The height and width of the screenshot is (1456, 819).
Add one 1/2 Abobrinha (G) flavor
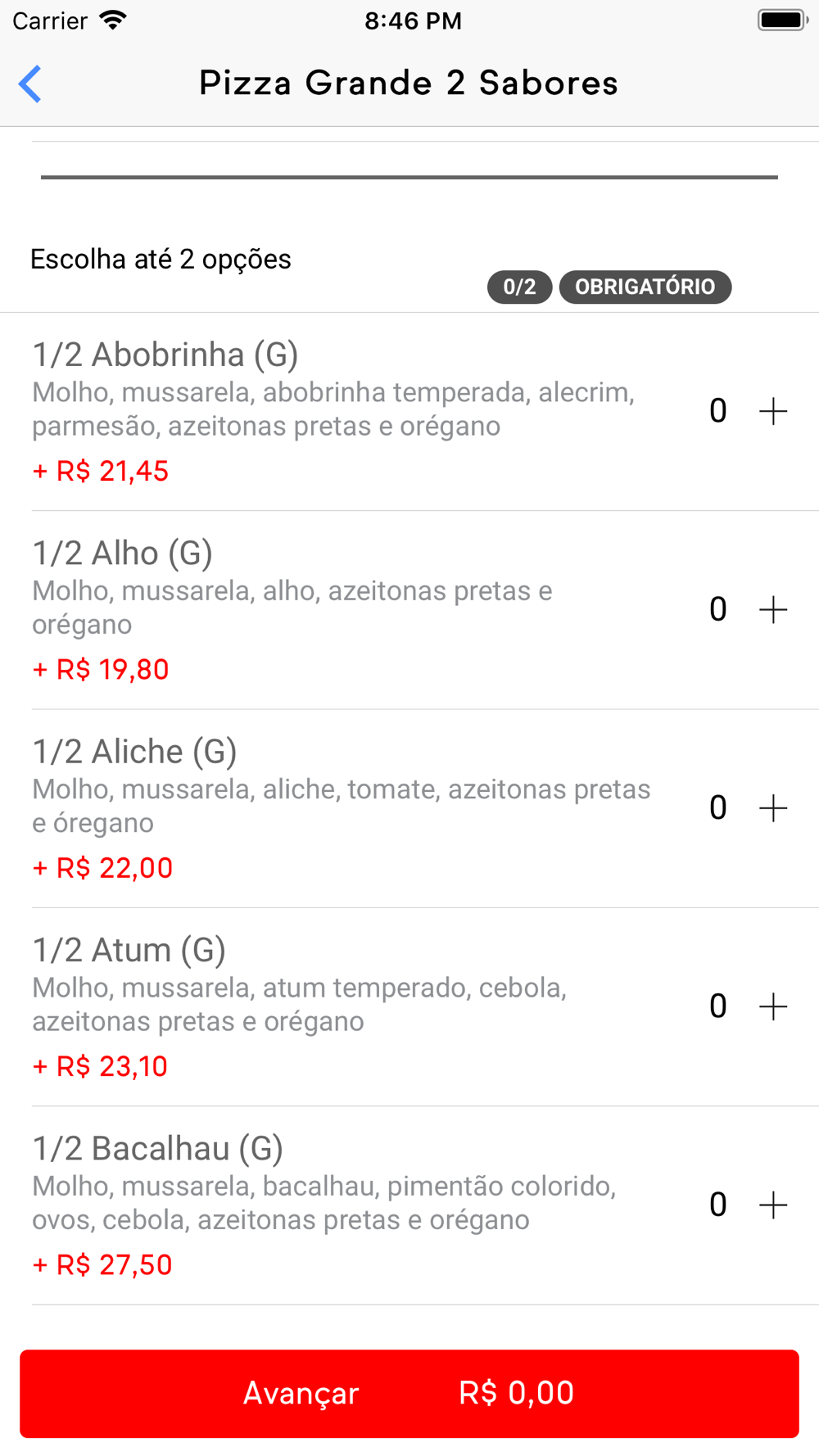click(773, 411)
